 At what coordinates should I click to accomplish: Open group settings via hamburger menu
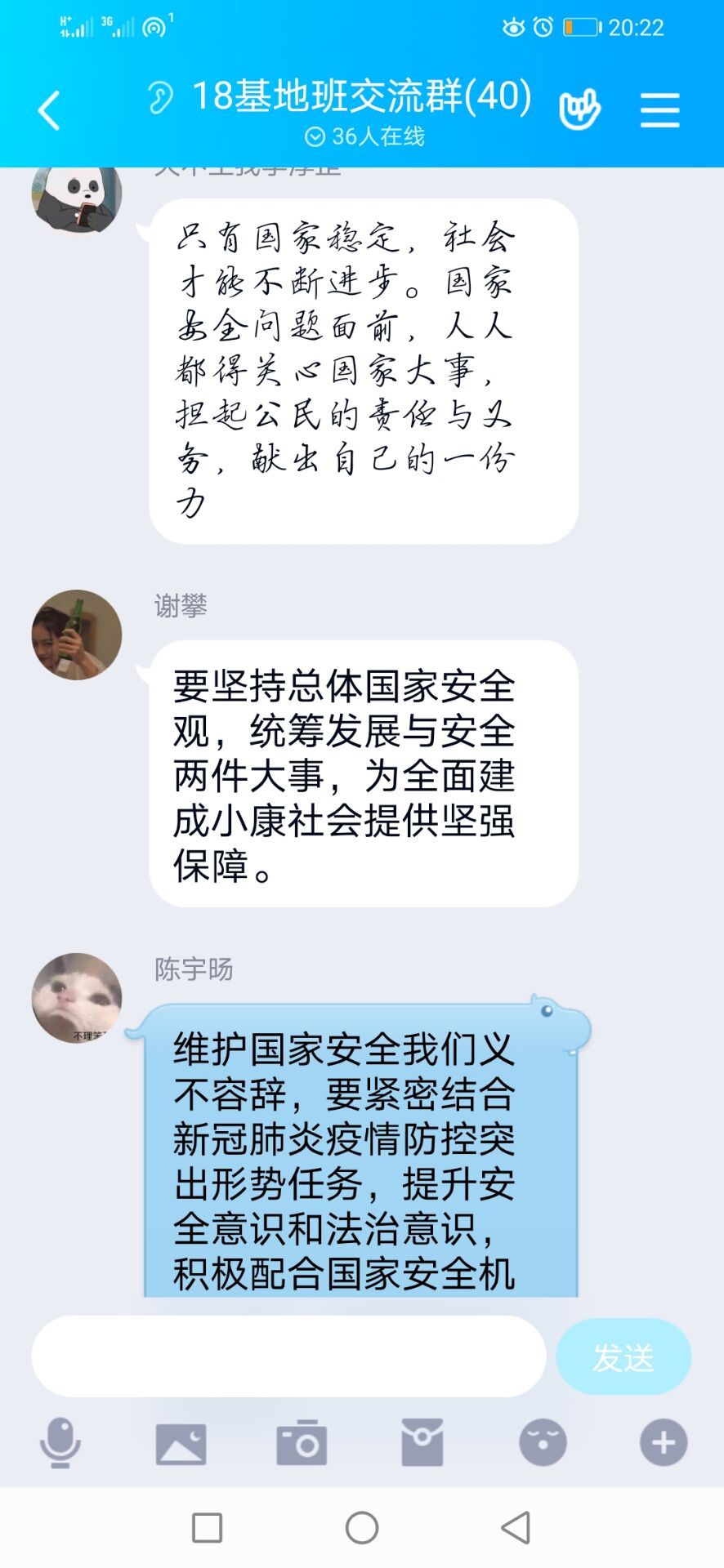click(x=660, y=109)
